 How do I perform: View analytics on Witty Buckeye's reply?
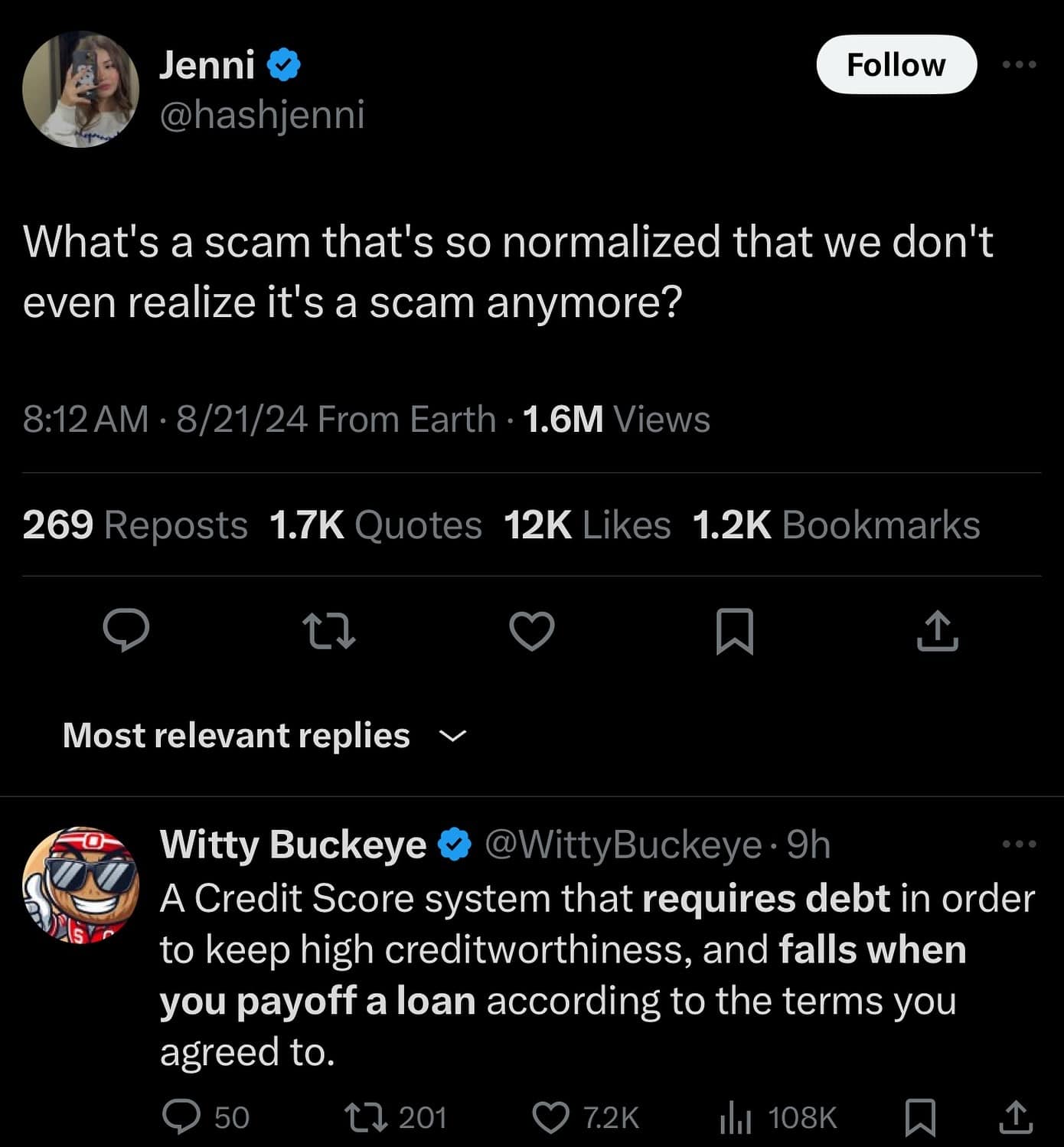(736, 1117)
